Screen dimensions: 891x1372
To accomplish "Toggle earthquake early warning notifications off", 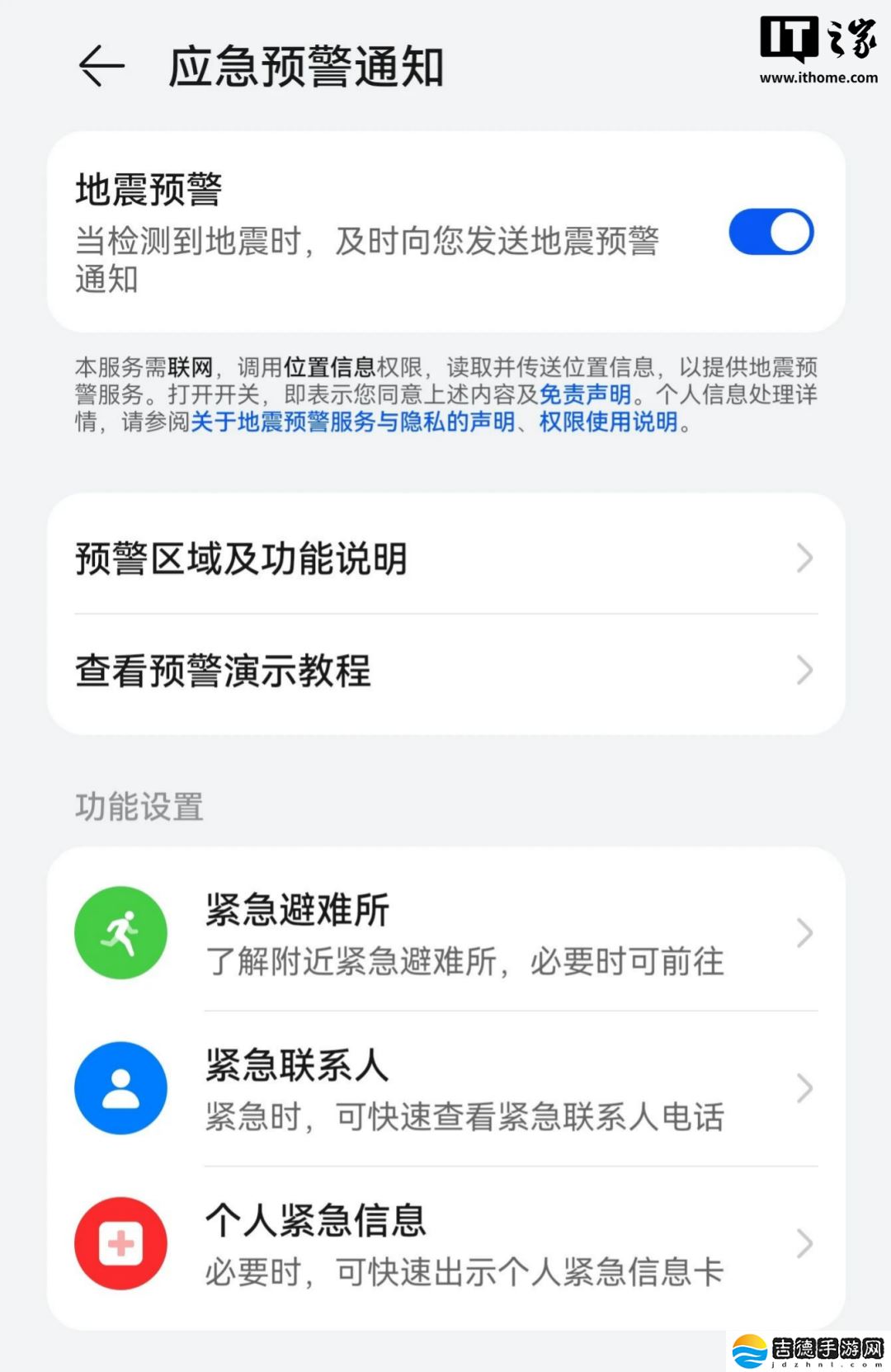I will pos(771,233).
